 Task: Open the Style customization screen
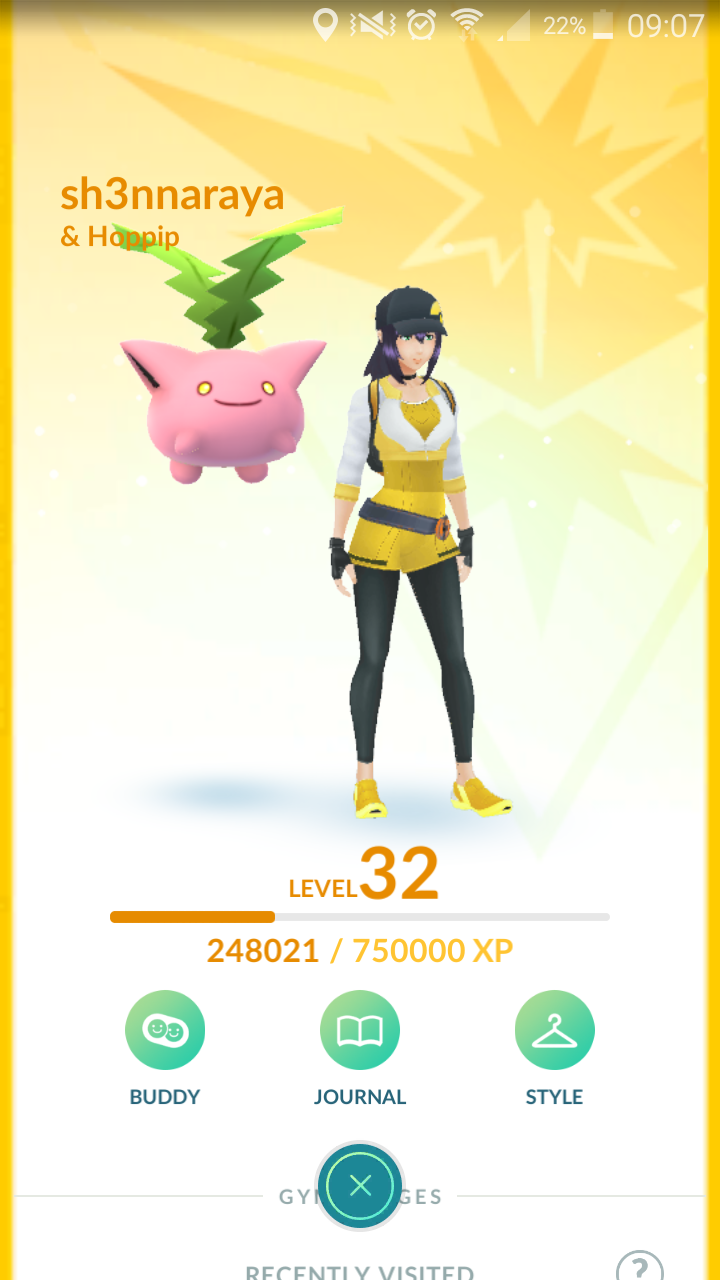point(555,1031)
